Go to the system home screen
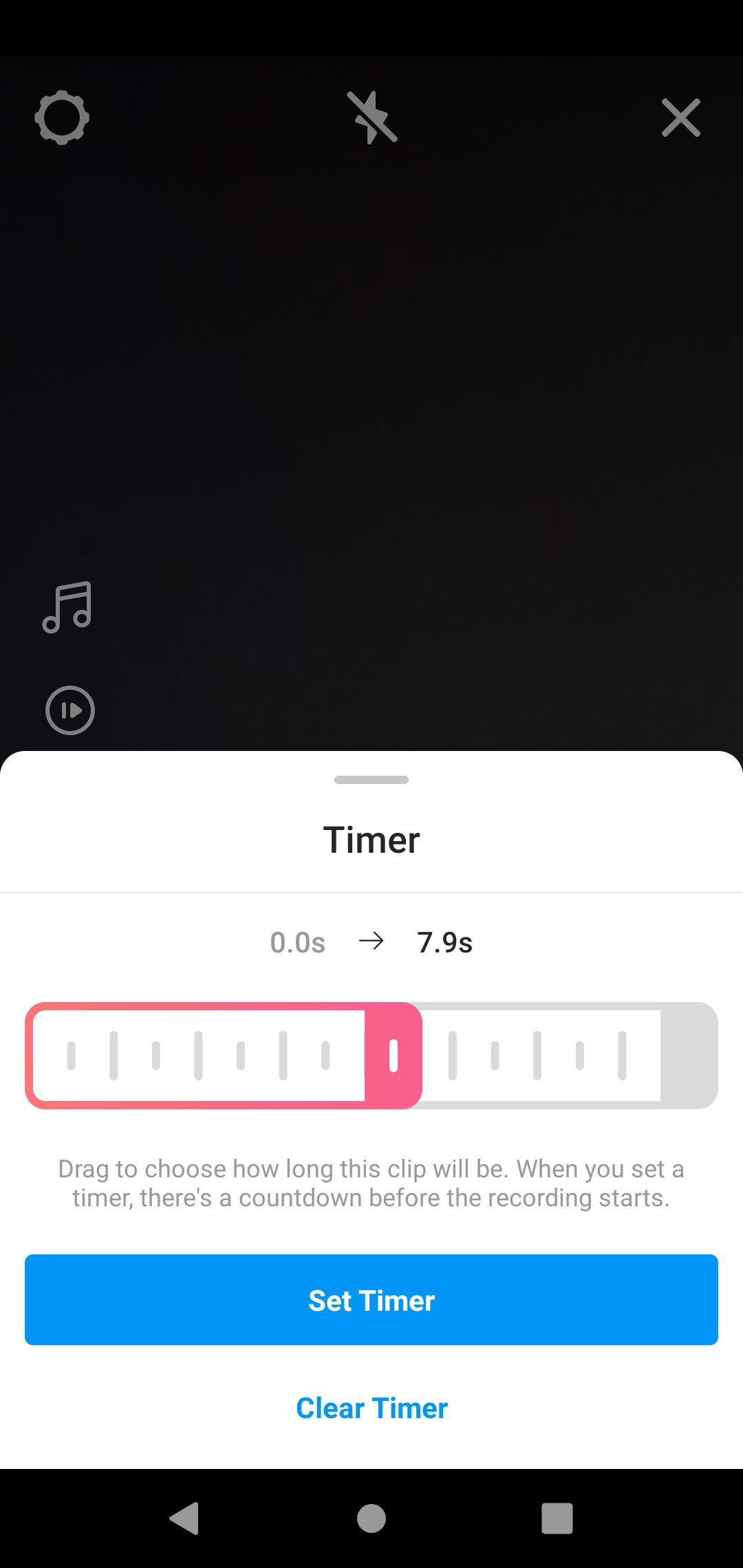Viewport: 743px width, 1568px height. 371,1518
